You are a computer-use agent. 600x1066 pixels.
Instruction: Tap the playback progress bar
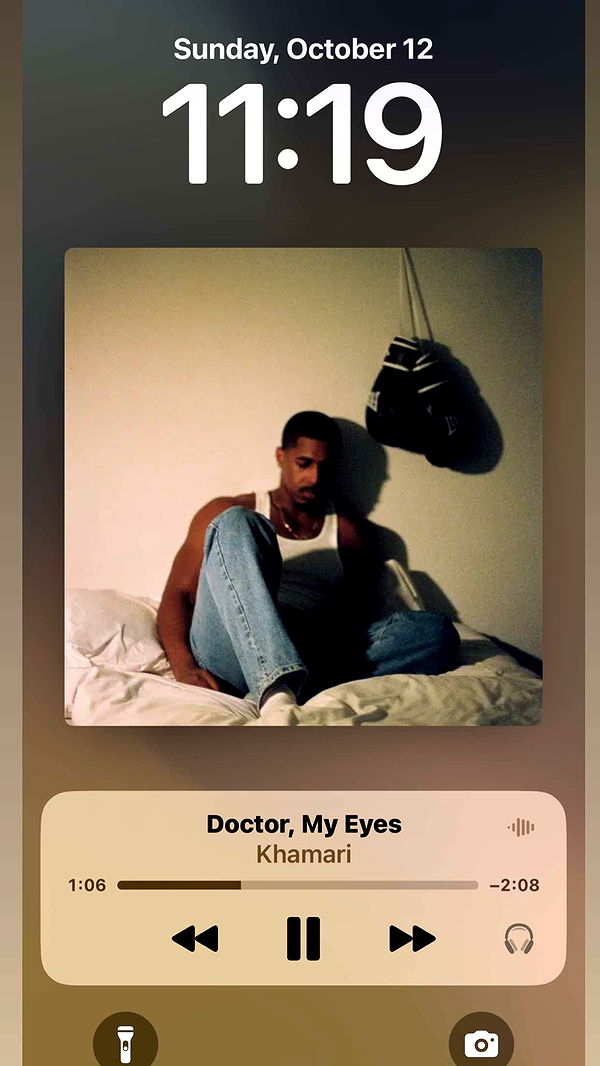(x=297, y=885)
